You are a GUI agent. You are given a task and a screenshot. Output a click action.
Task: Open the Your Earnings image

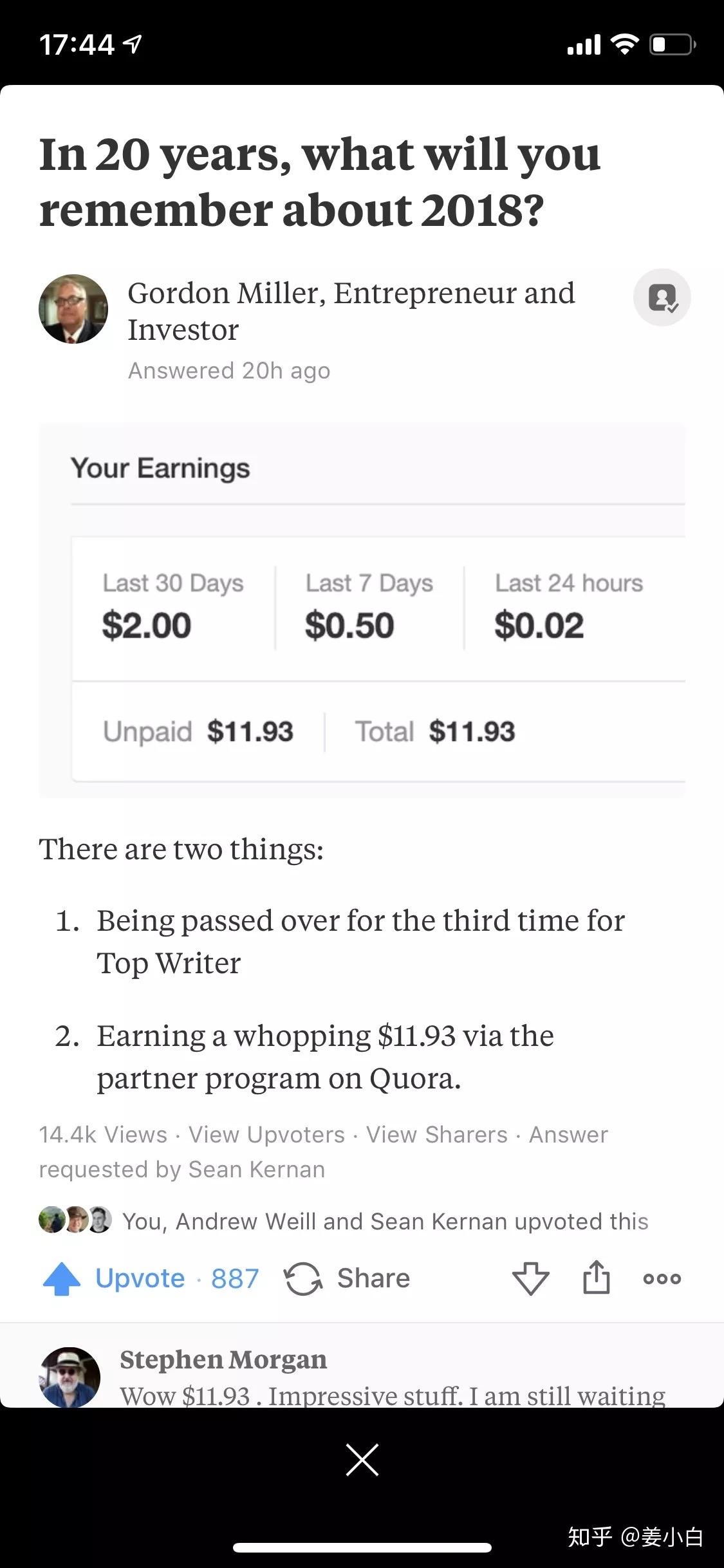tap(362, 610)
